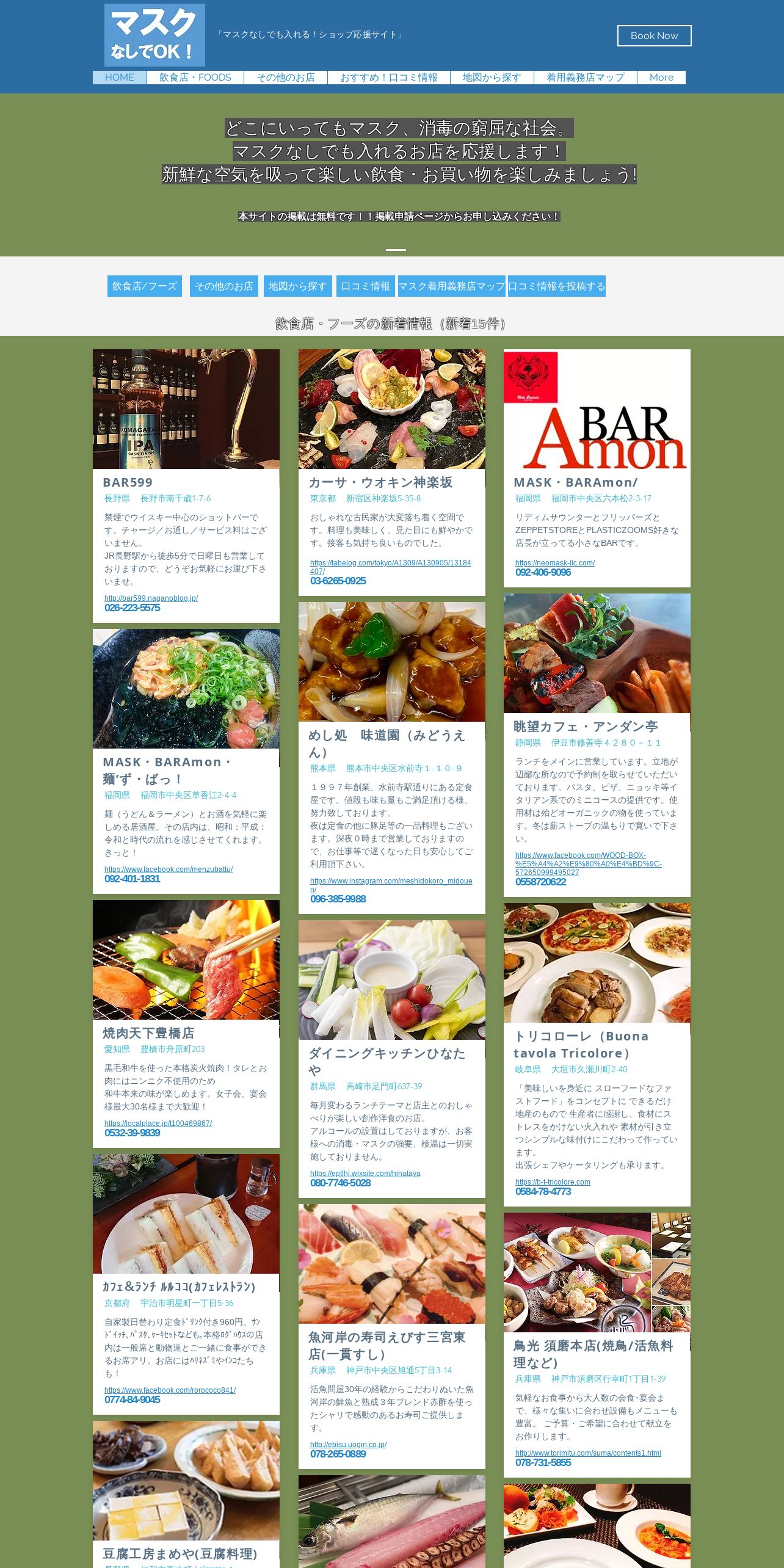Open おすすめ!口コミ情報 in the top navigation
This screenshot has height=1568, width=784.
[x=389, y=78]
